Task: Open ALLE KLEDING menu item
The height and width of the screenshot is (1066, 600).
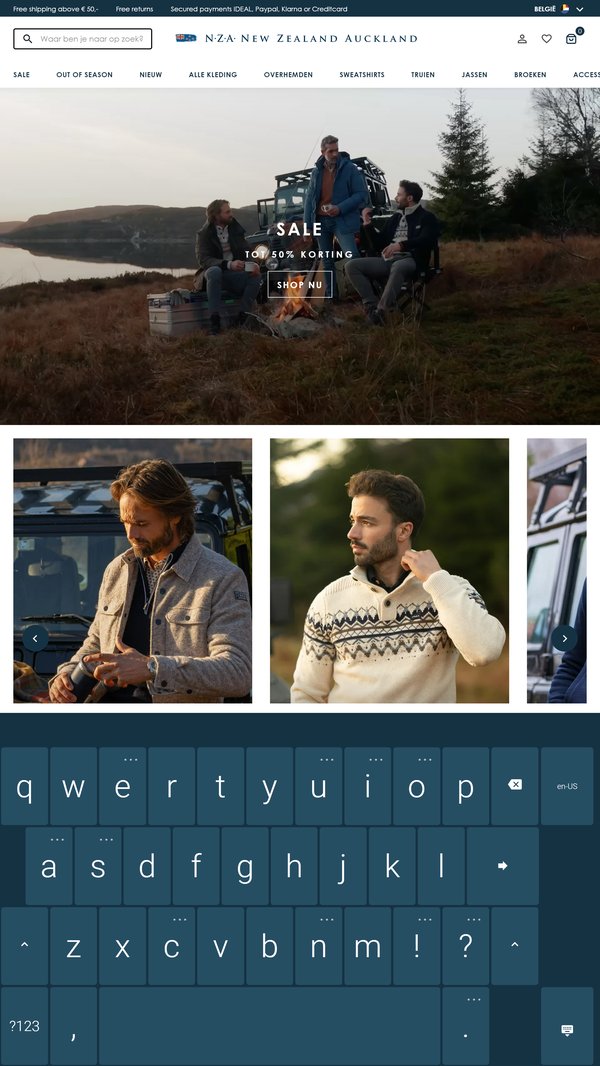Action: (213, 75)
